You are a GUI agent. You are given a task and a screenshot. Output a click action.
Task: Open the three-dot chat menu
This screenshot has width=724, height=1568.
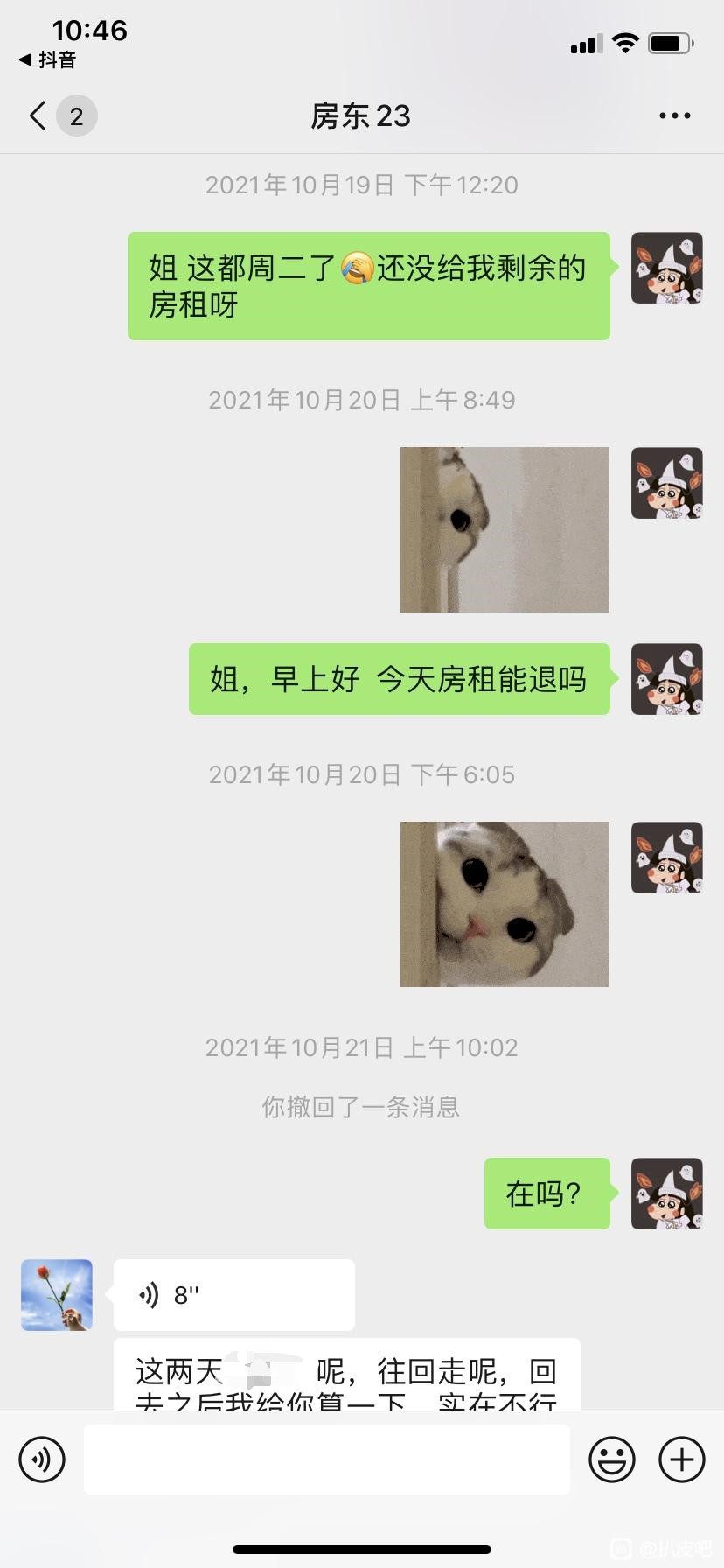coord(674,115)
